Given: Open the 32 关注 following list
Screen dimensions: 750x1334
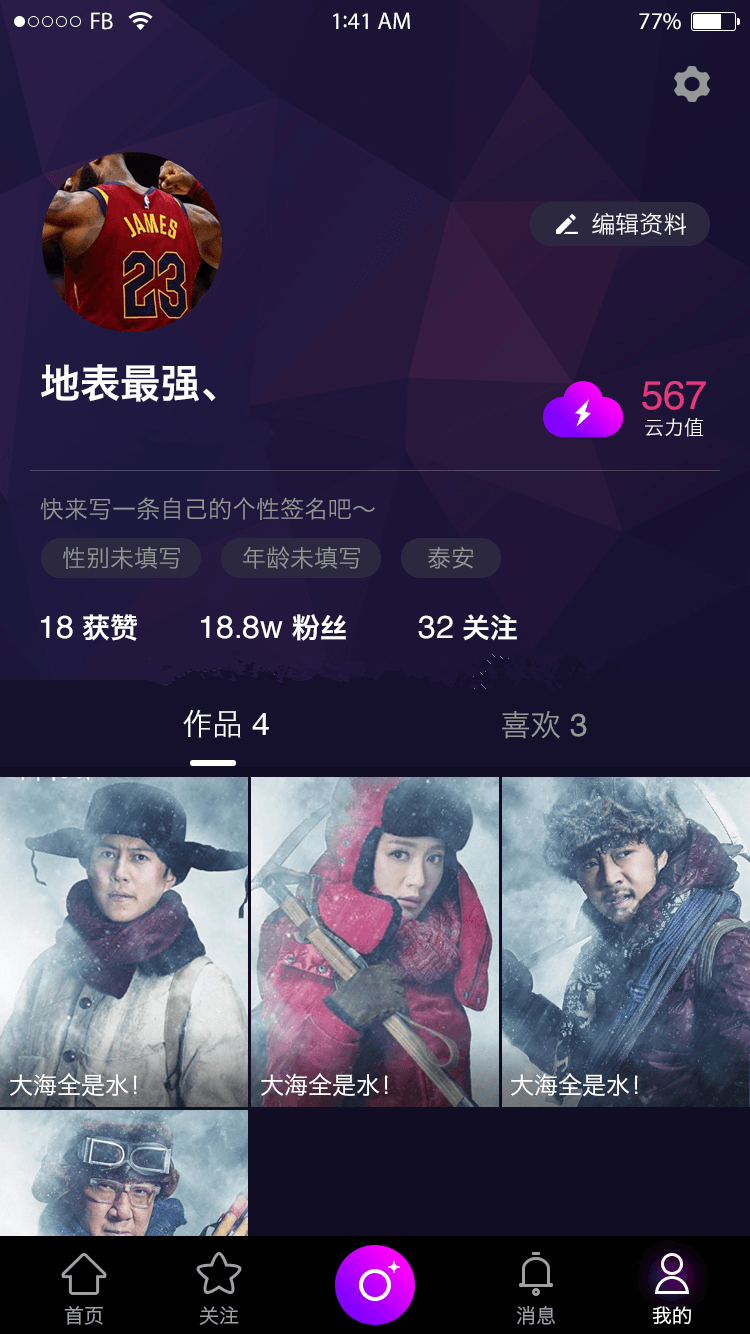Looking at the screenshot, I should coord(467,628).
